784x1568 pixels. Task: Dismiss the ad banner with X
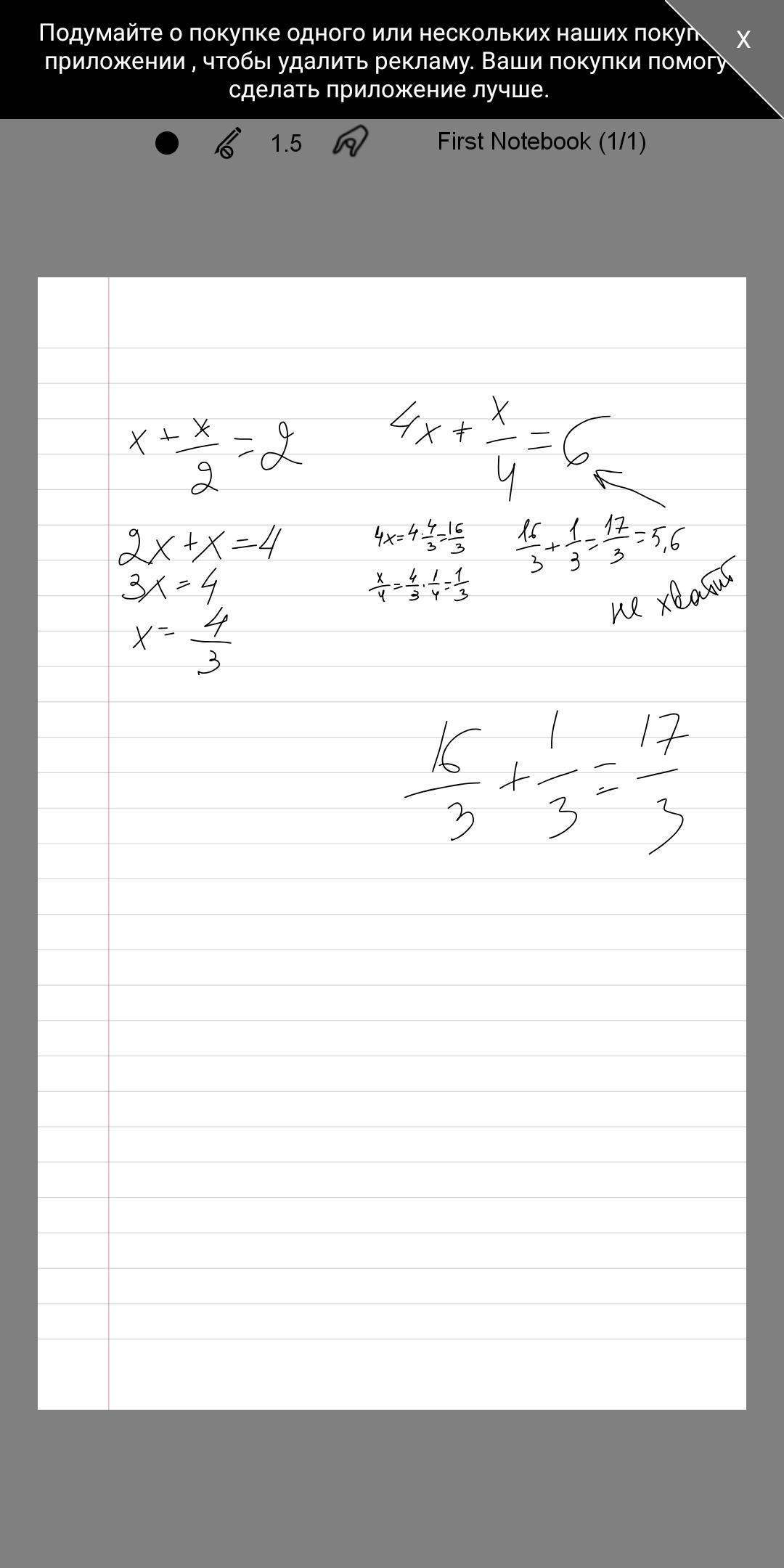[x=743, y=40]
